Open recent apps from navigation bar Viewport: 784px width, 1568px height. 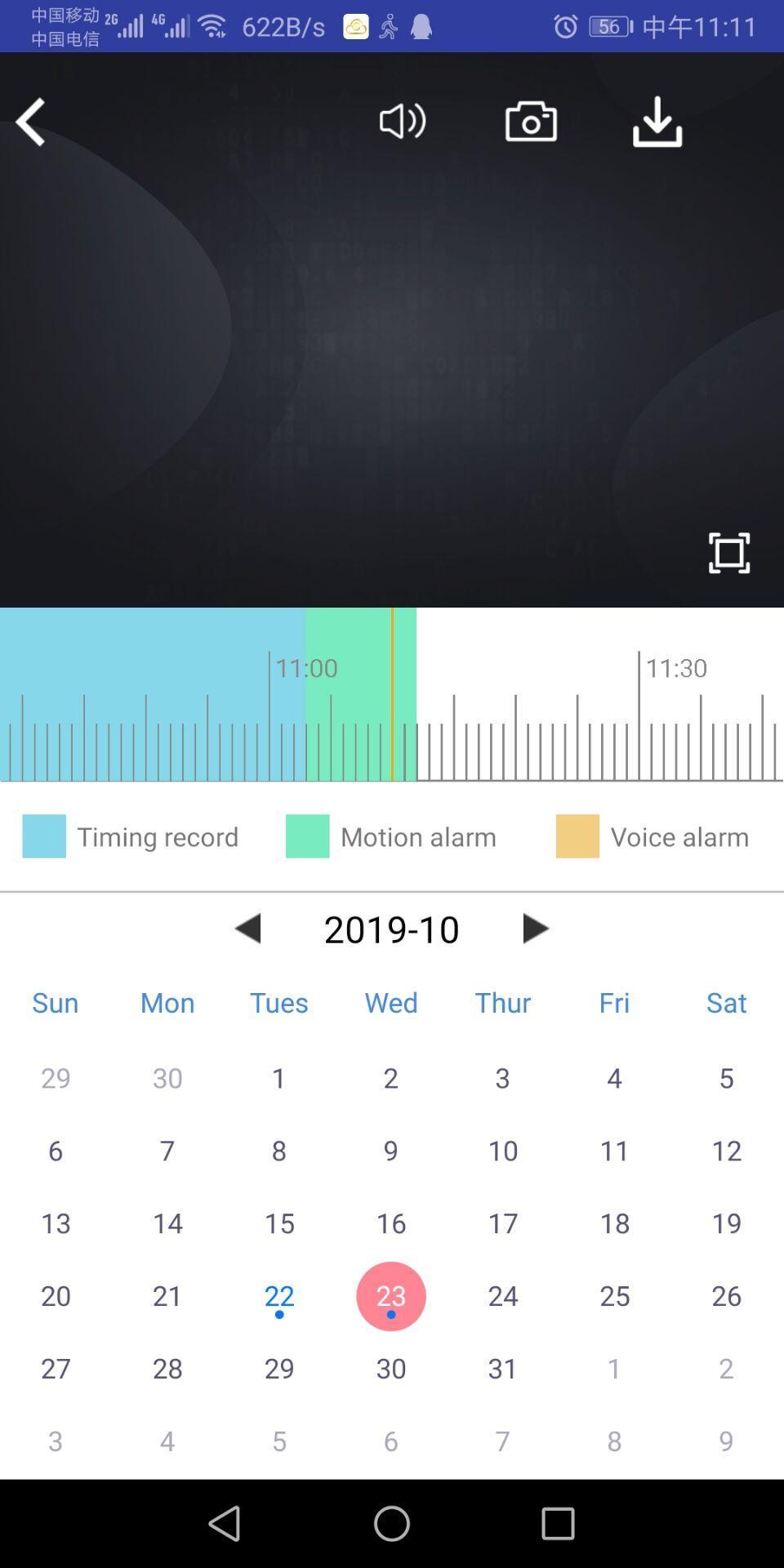click(x=559, y=1523)
